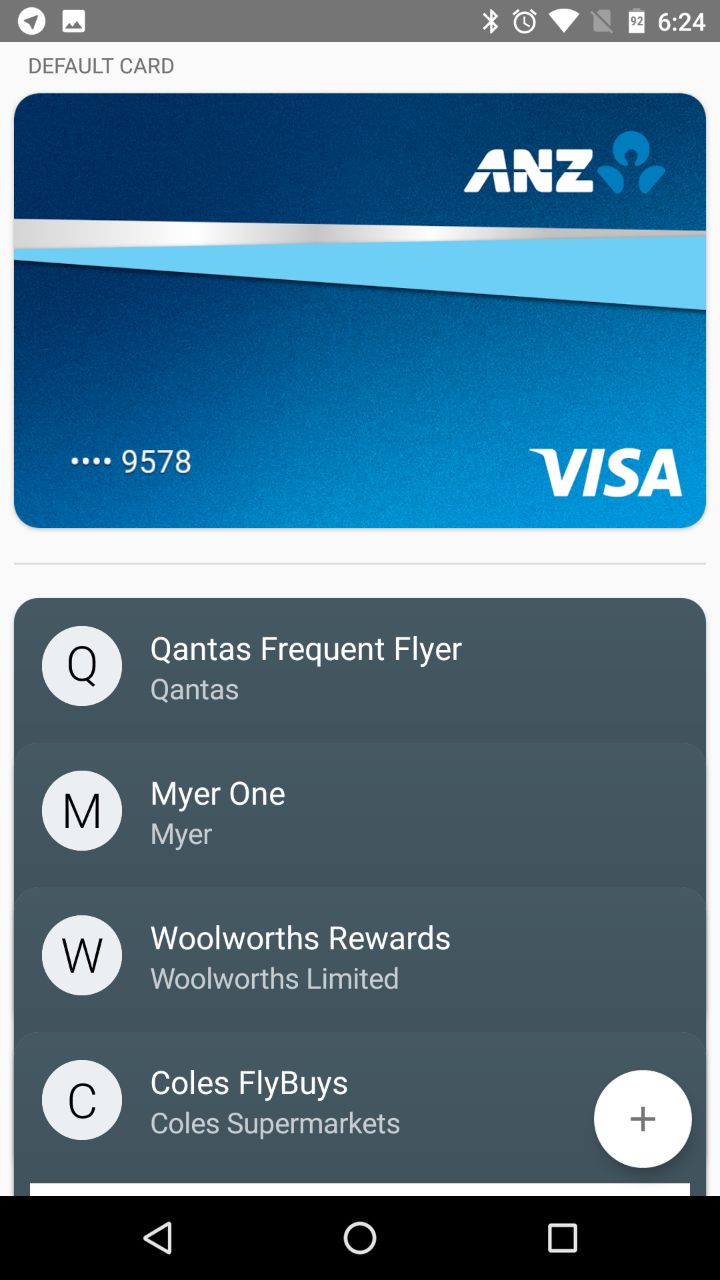
Task: View the Woolworths Rewards card
Action: 360,960
